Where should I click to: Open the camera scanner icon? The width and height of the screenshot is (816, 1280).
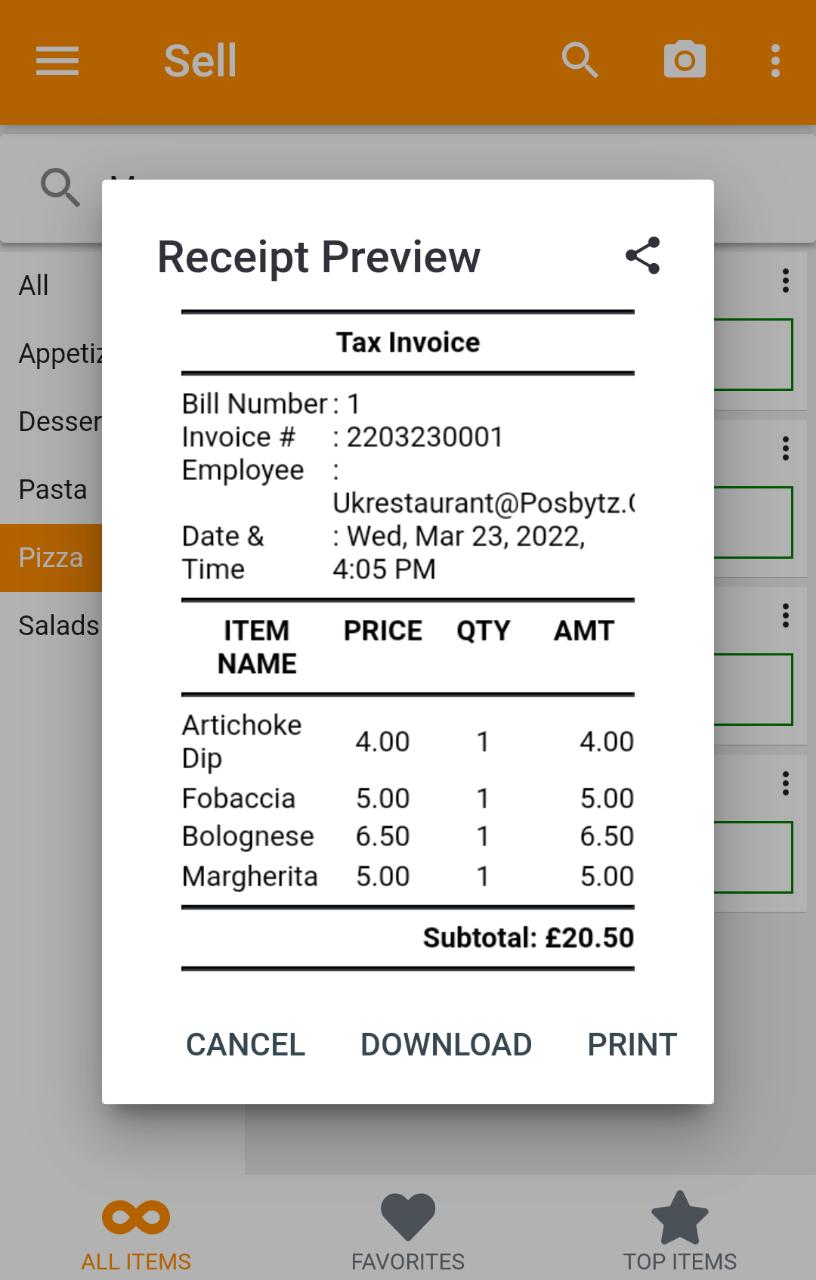(684, 61)
